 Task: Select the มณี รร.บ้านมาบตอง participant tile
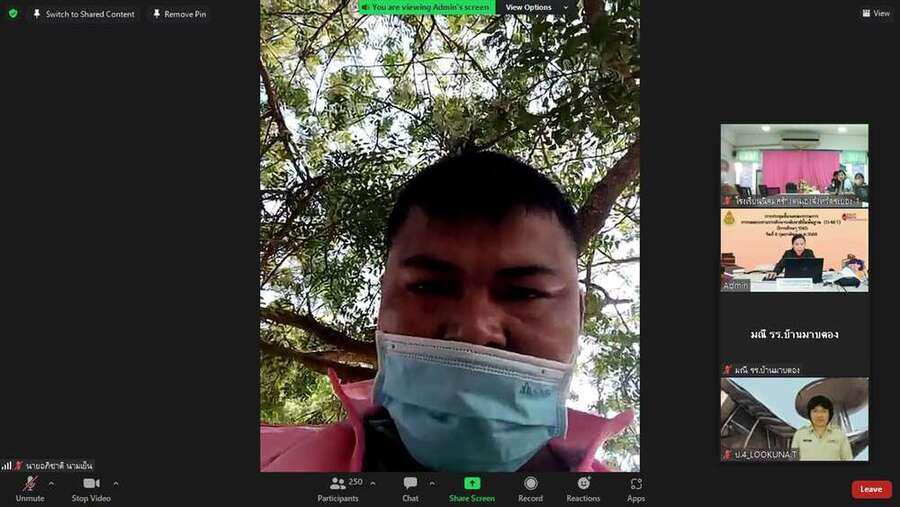794,335
